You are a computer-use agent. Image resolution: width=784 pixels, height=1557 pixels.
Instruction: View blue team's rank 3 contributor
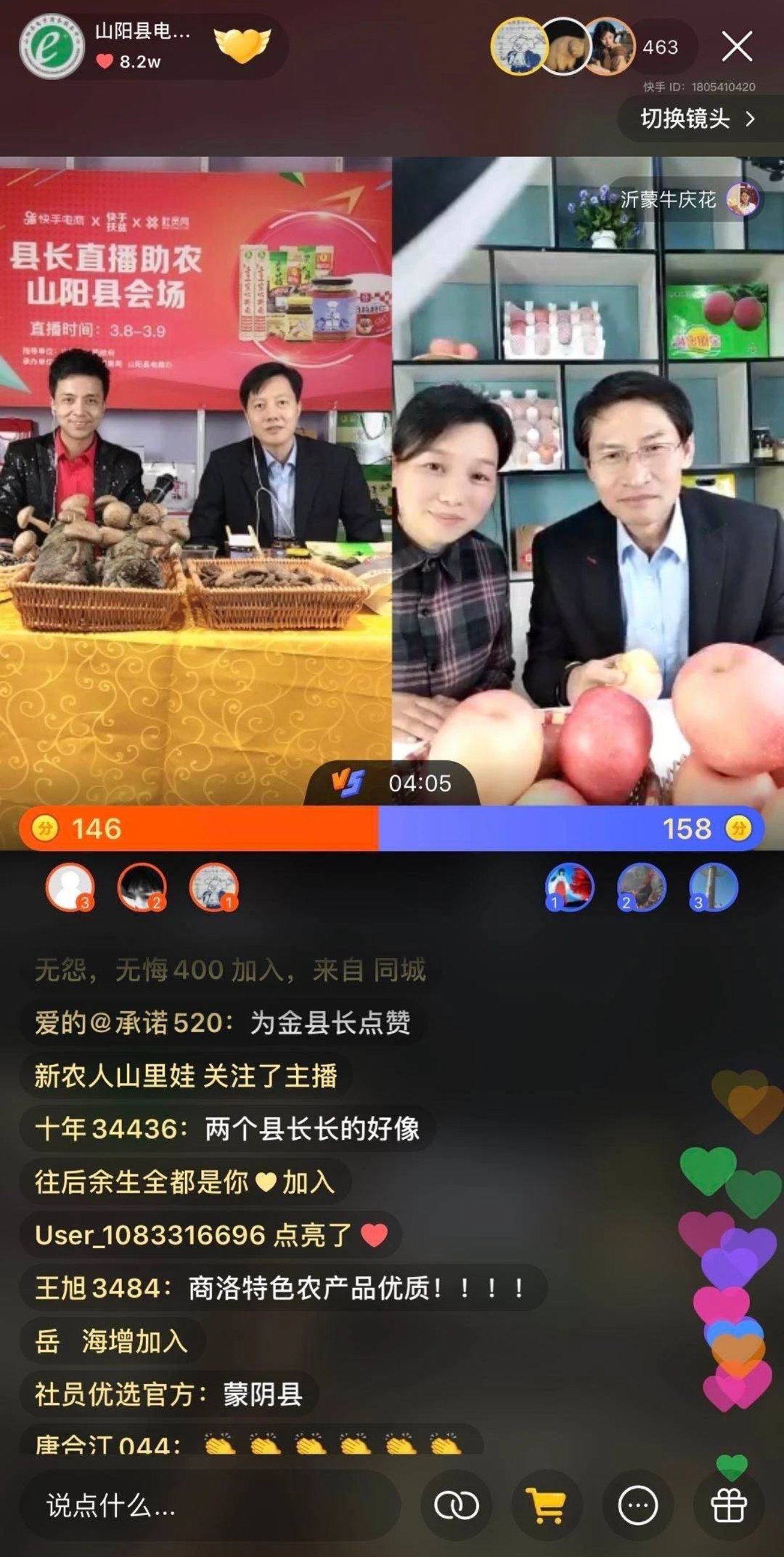coord(713,887)
